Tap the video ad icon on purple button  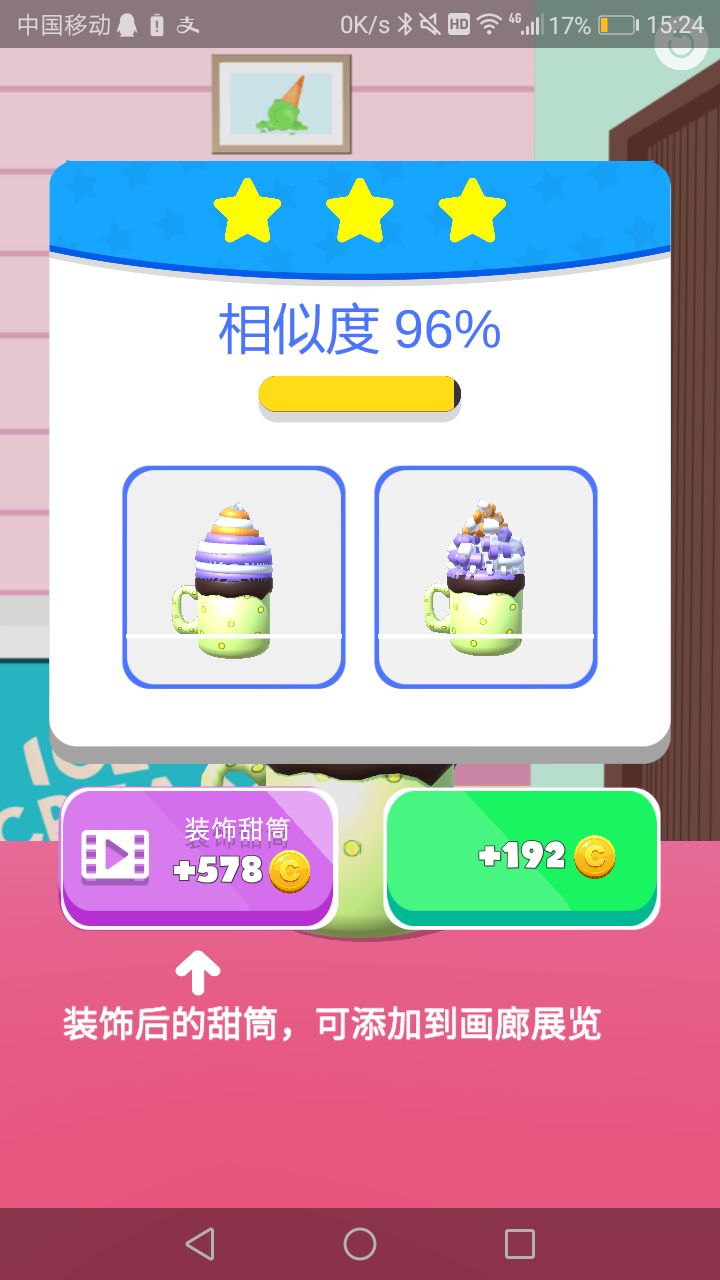pos(117,855)
